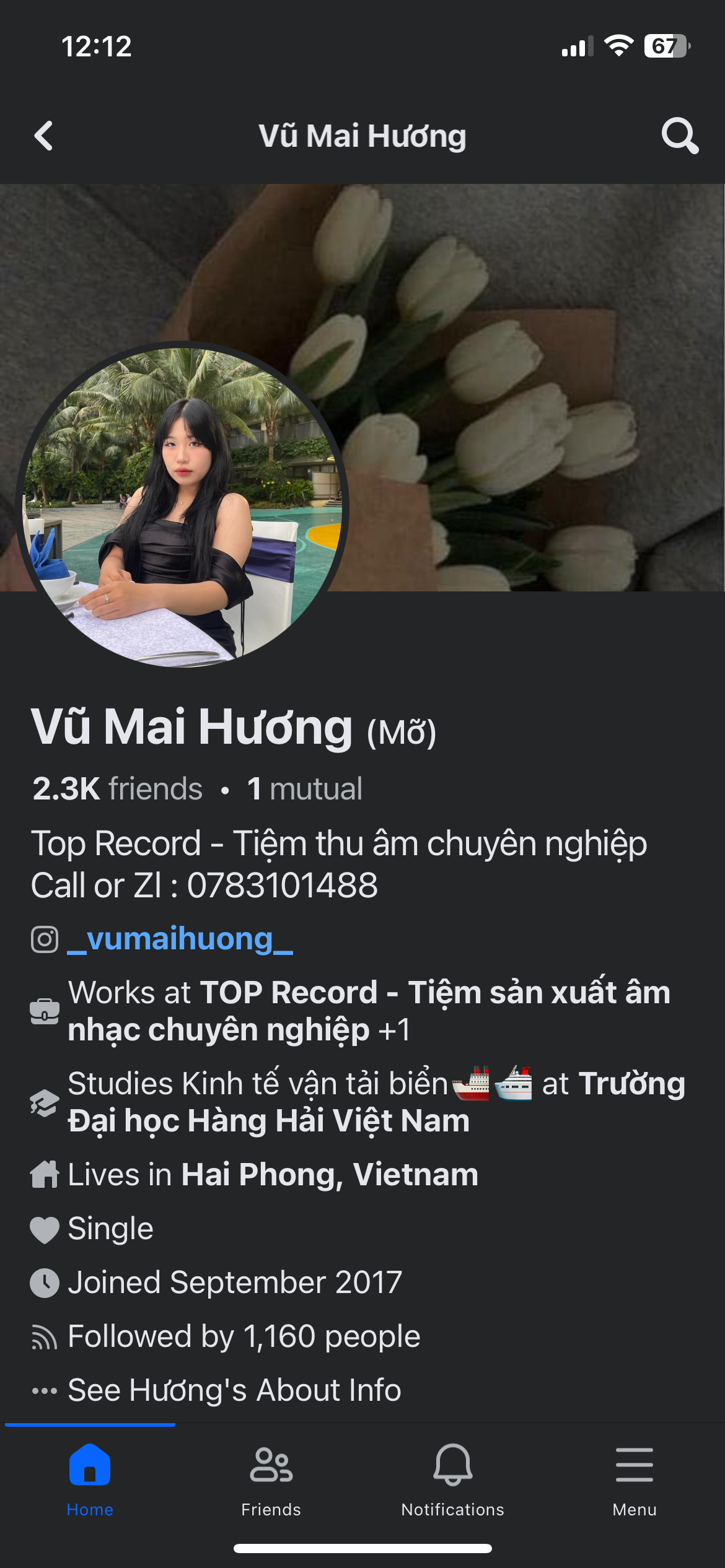Open the 2.3K friends list
Screen dimensions: 725x1568
point(118,789)
